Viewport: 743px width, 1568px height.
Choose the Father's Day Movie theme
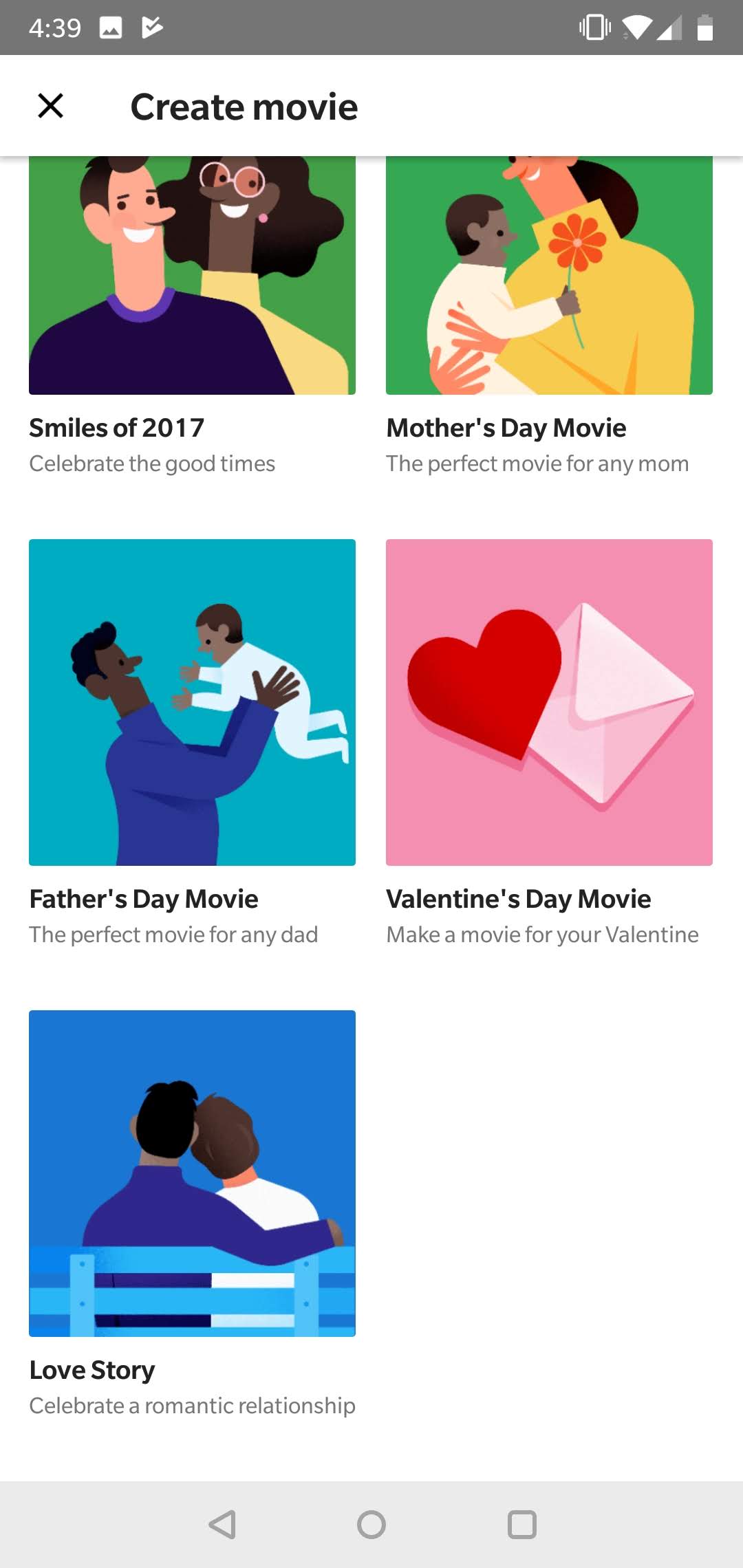(x=192, y=702)
